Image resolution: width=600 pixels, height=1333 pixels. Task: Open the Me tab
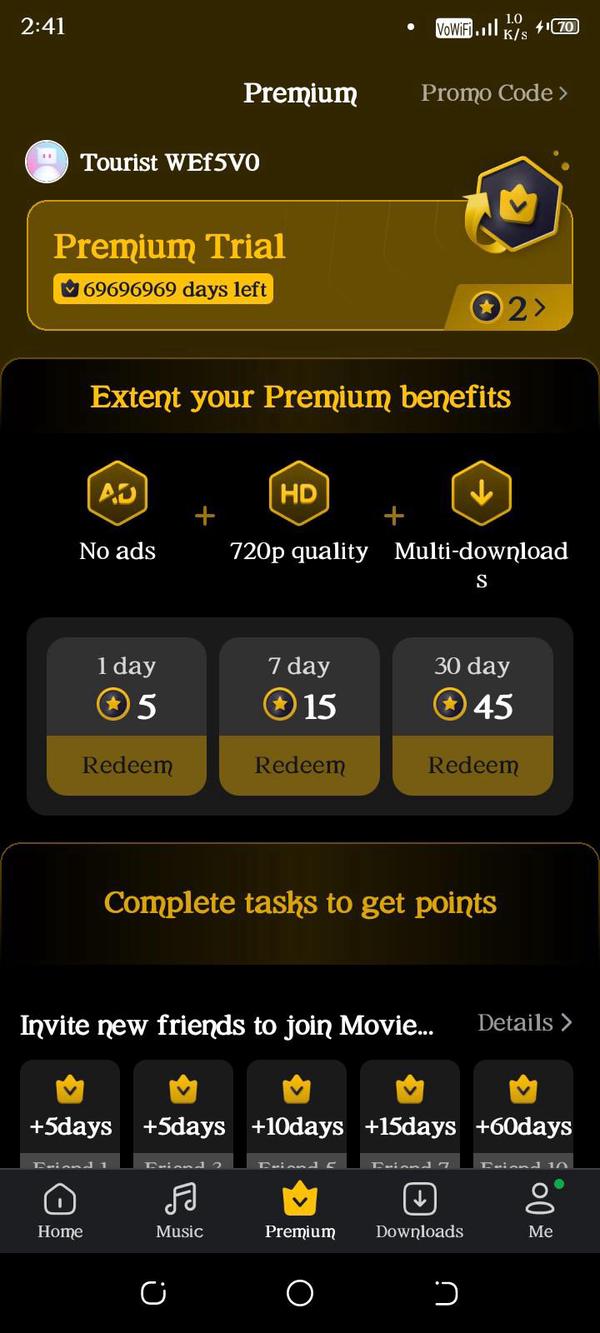click(x=540, y=1210)
